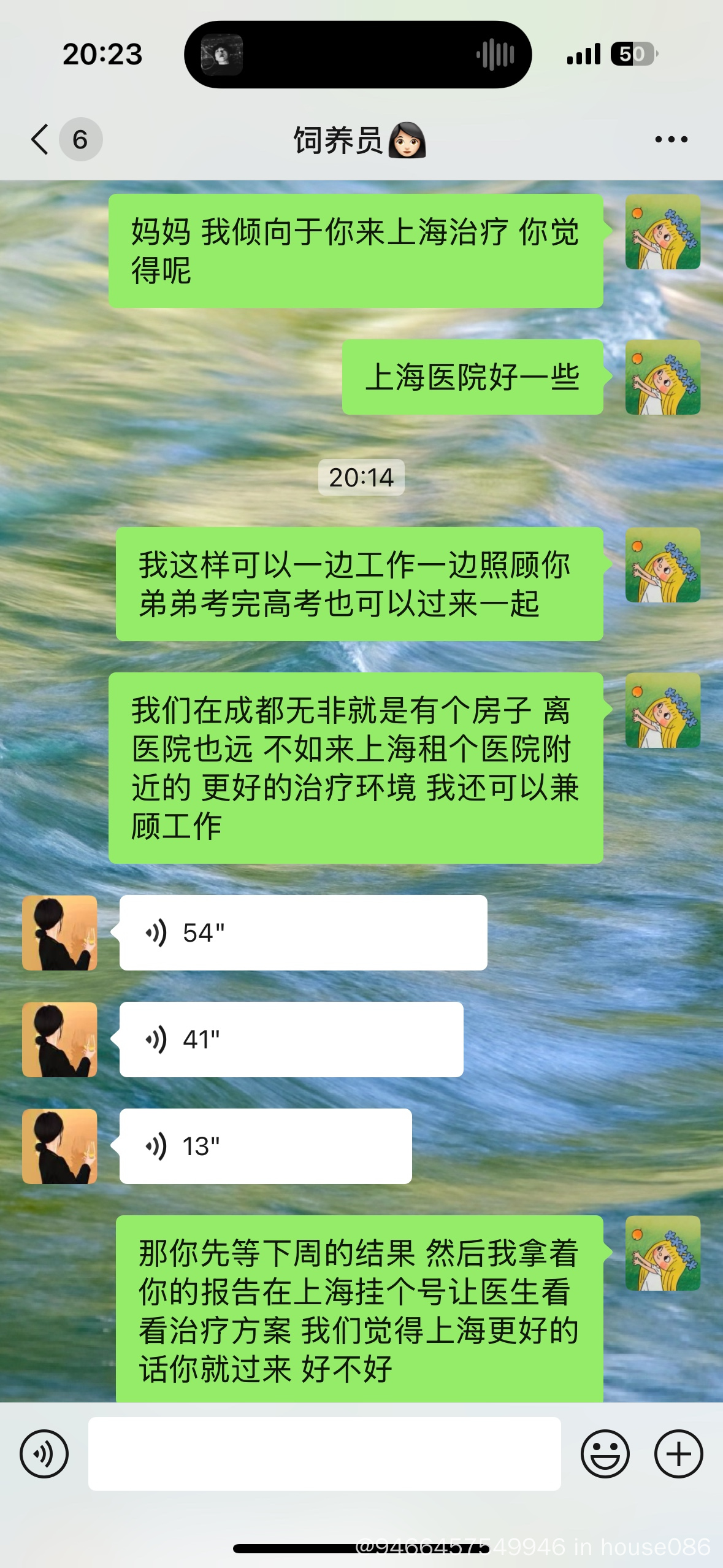Image resolution: width=723 pixels, height=1568 pixels.
Task: Open the plus attachments menu
Action: click(x=678, y=1453)
